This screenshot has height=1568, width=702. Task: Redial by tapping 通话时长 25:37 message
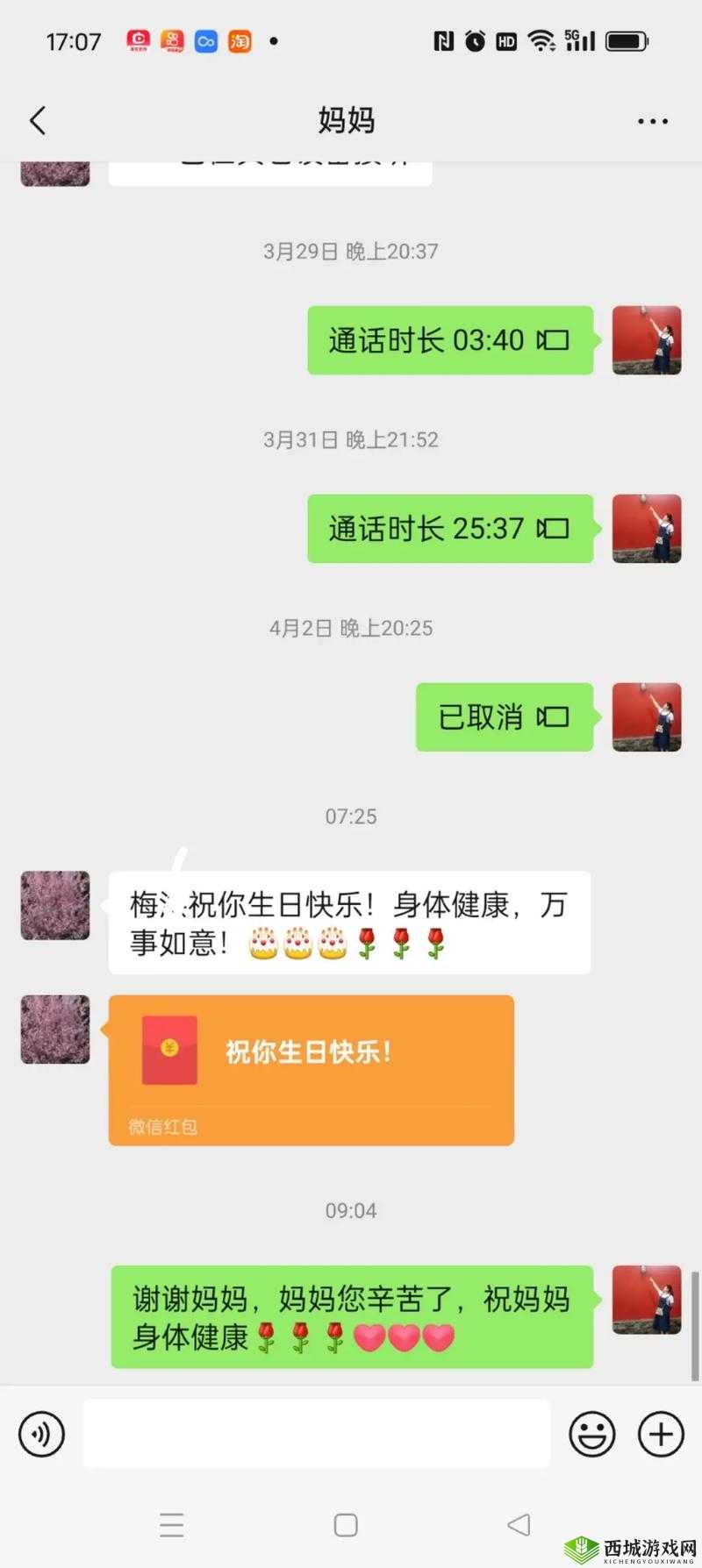(449, 529)
